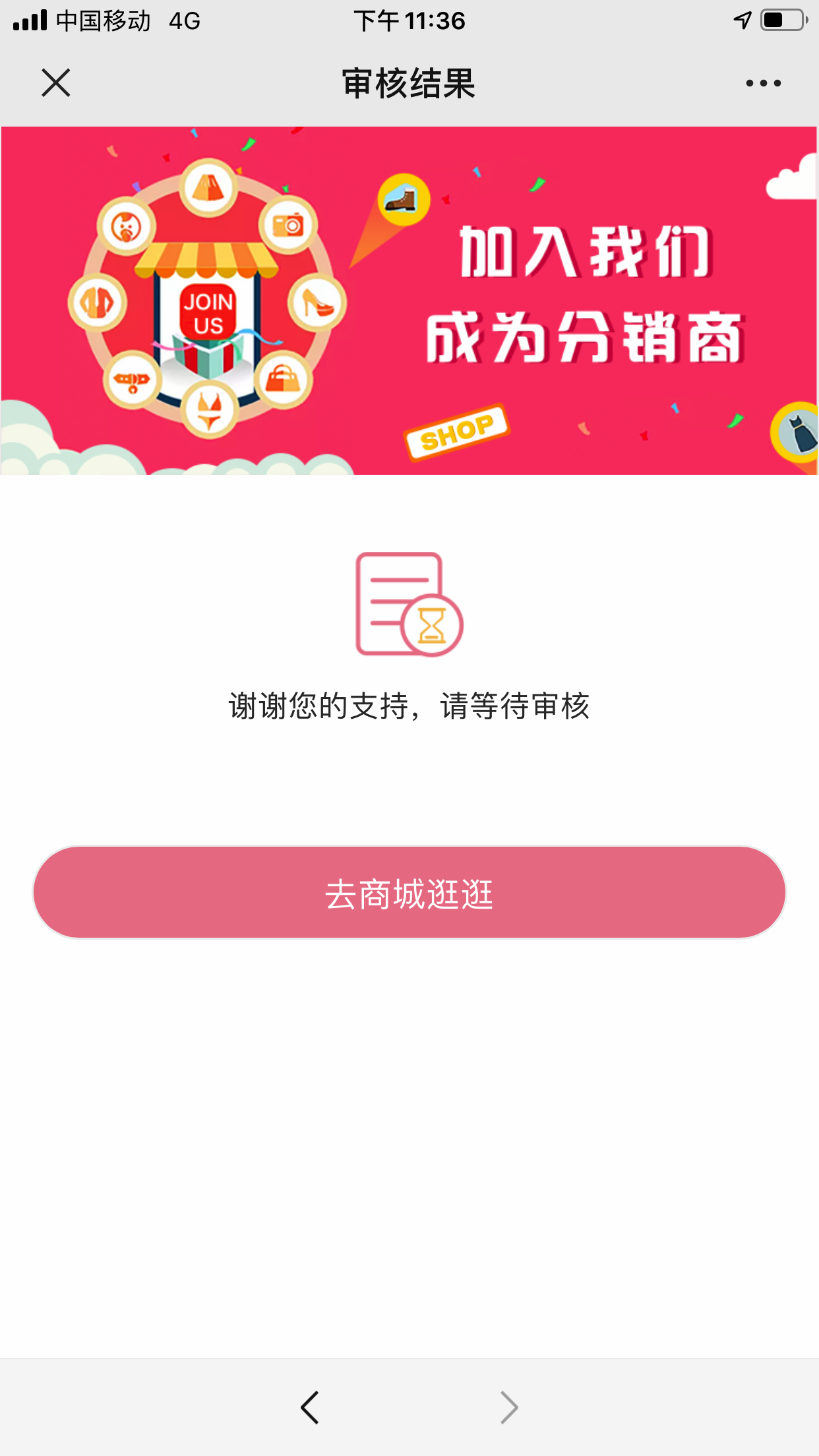This screenshot has height=1456, width=819.
Task: Tap the 去商城逛逛 button
Action: (x=409, y=893)
